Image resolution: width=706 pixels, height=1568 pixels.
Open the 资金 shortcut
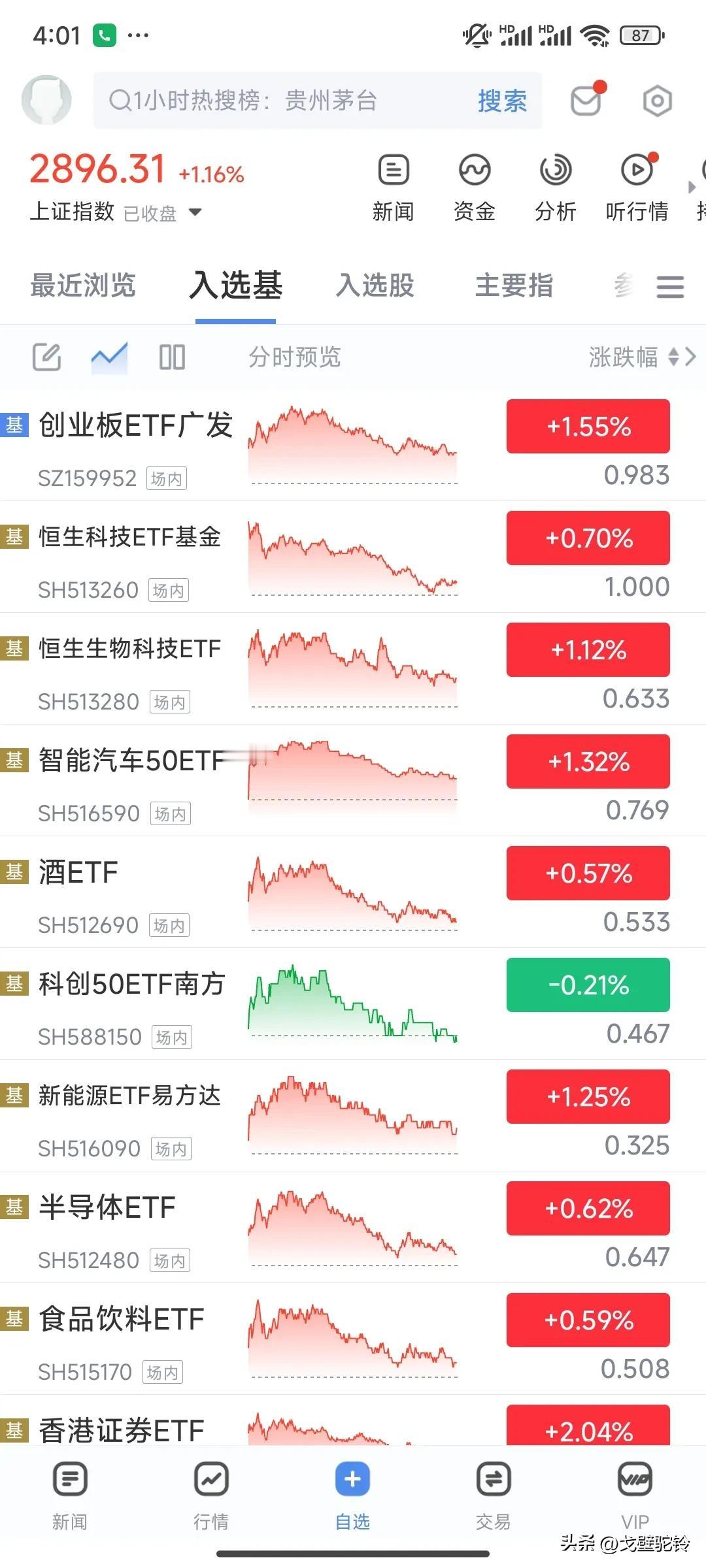[474, 187]
